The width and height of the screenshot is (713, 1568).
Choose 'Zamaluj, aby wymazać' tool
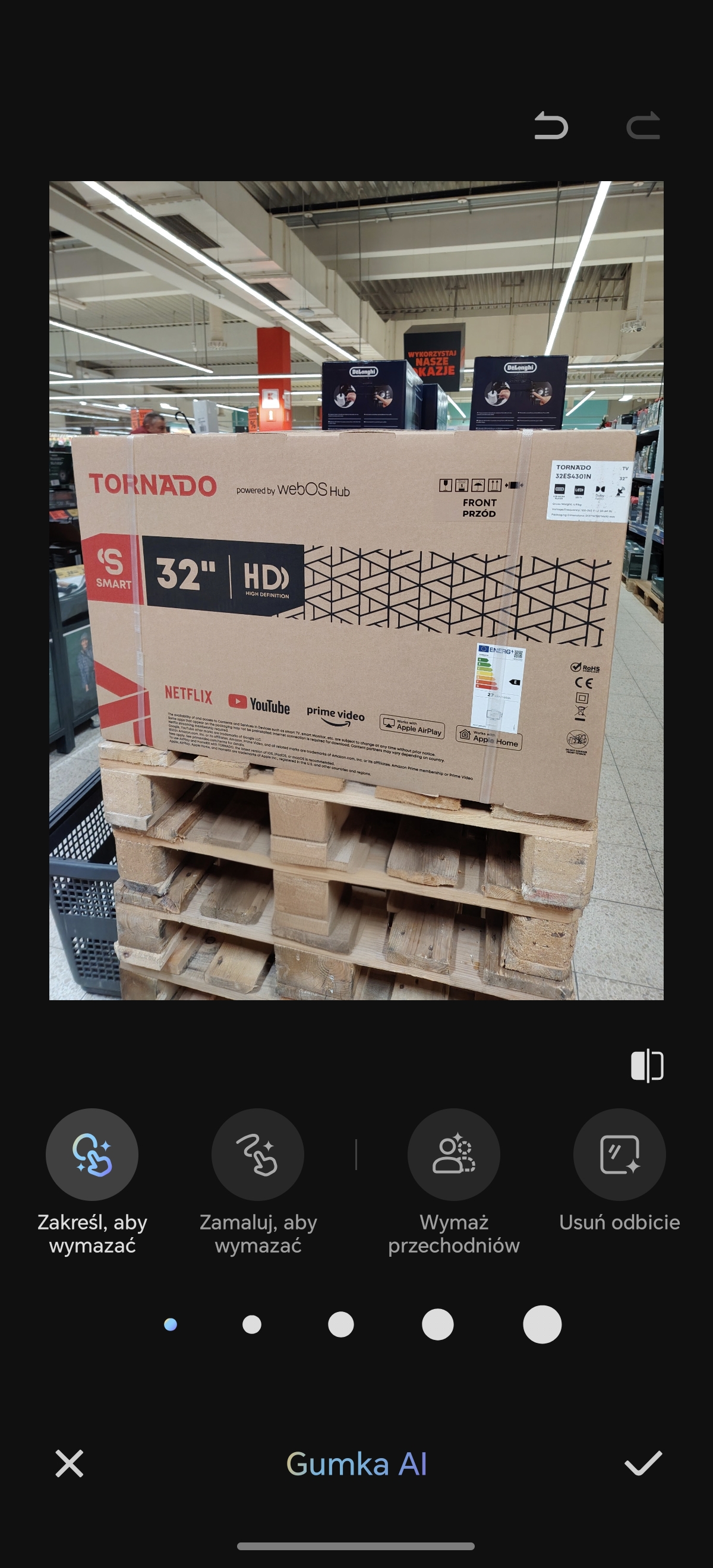click(x=257, y=1154)
